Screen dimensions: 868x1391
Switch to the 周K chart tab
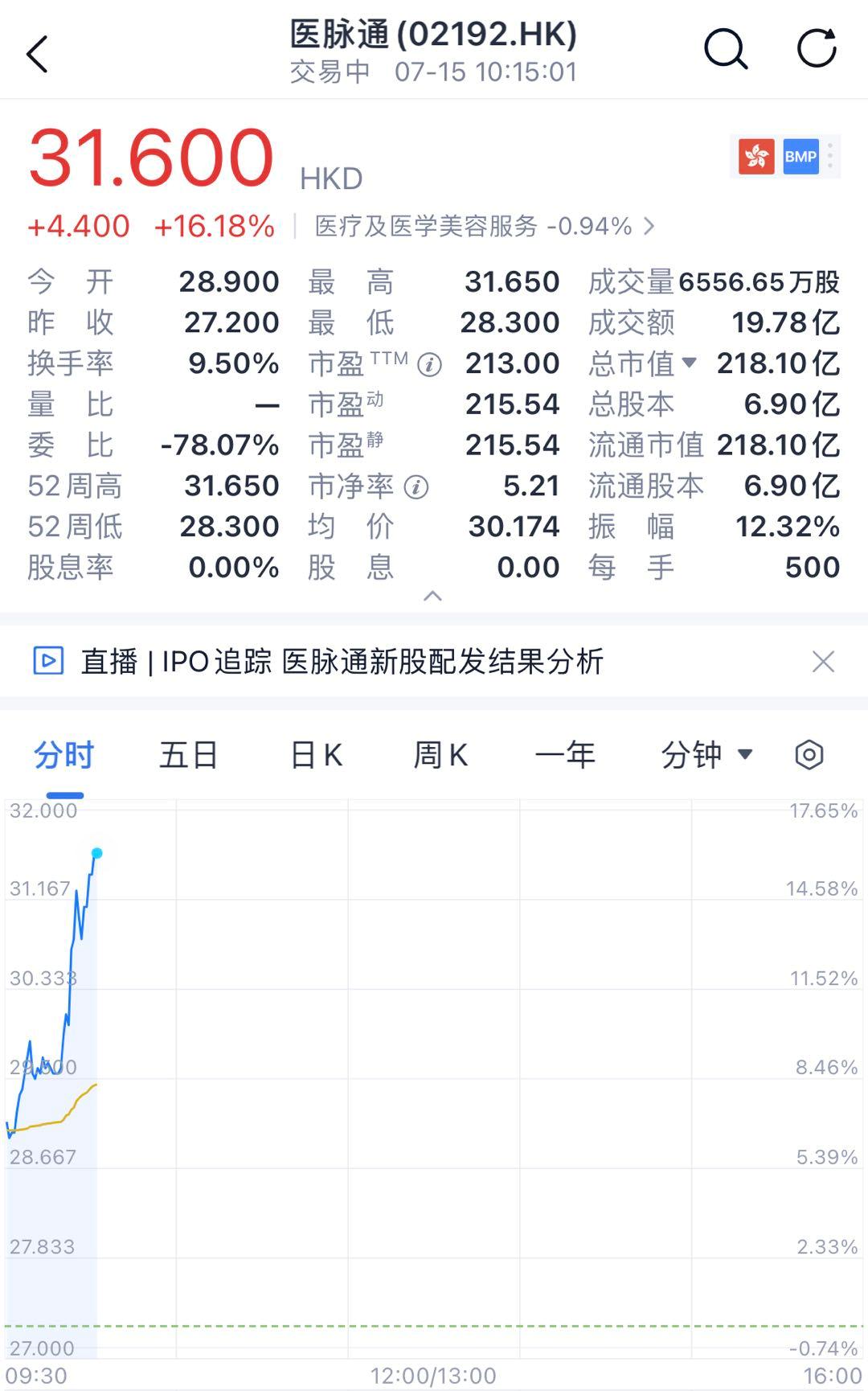click(x=440, y=755)
